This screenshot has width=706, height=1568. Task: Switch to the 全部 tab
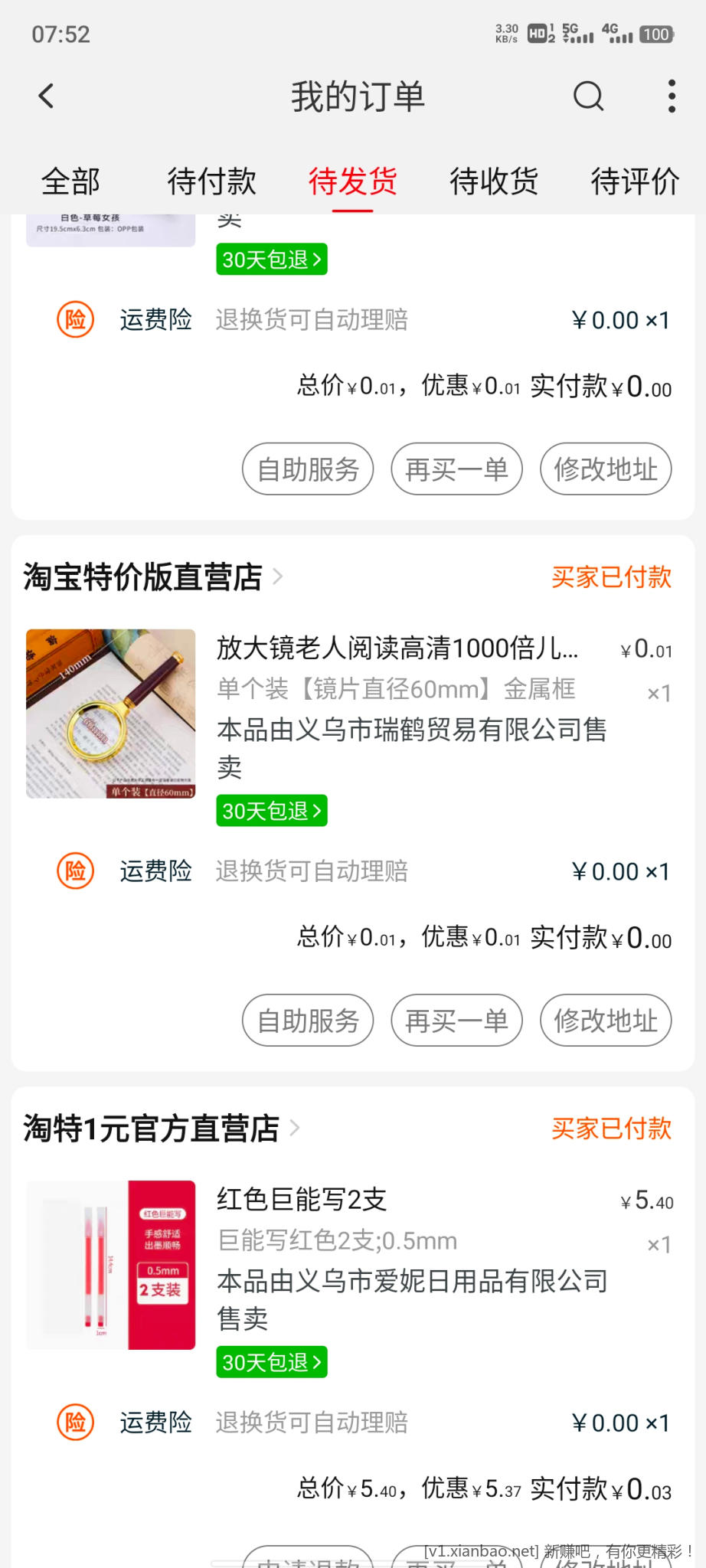70,181
